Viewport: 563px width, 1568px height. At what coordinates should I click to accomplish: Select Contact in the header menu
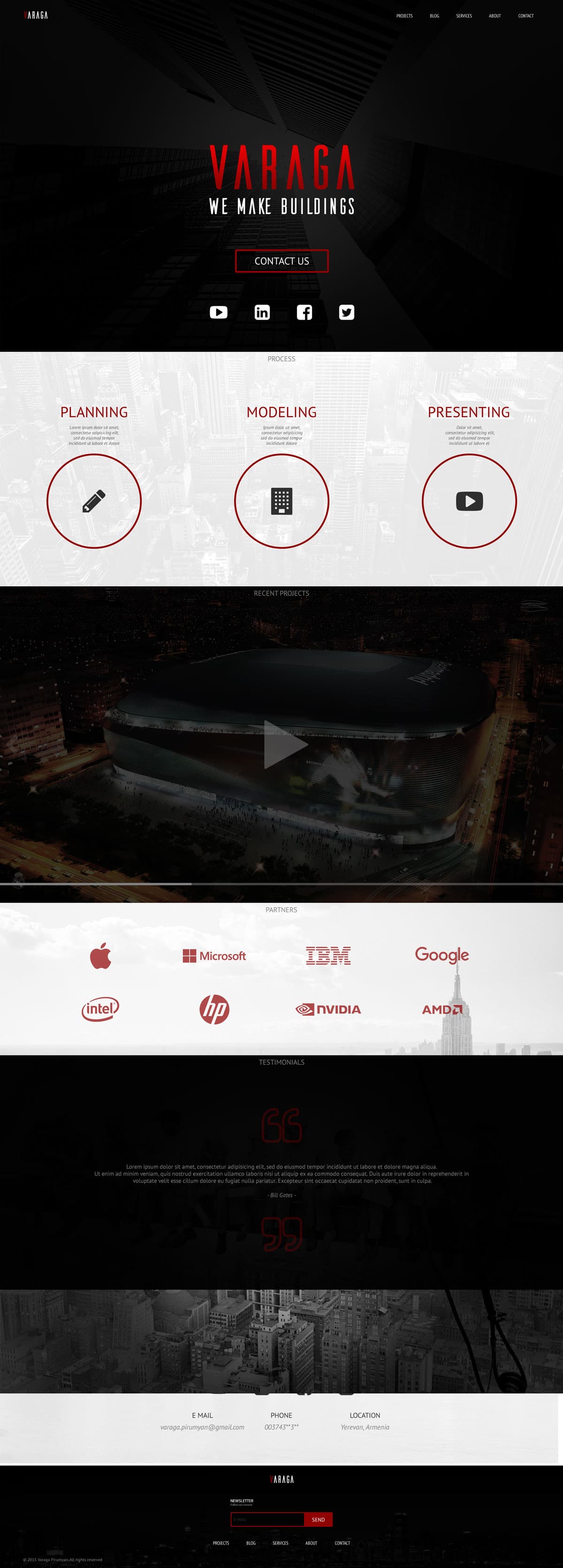tap(525, 16)
